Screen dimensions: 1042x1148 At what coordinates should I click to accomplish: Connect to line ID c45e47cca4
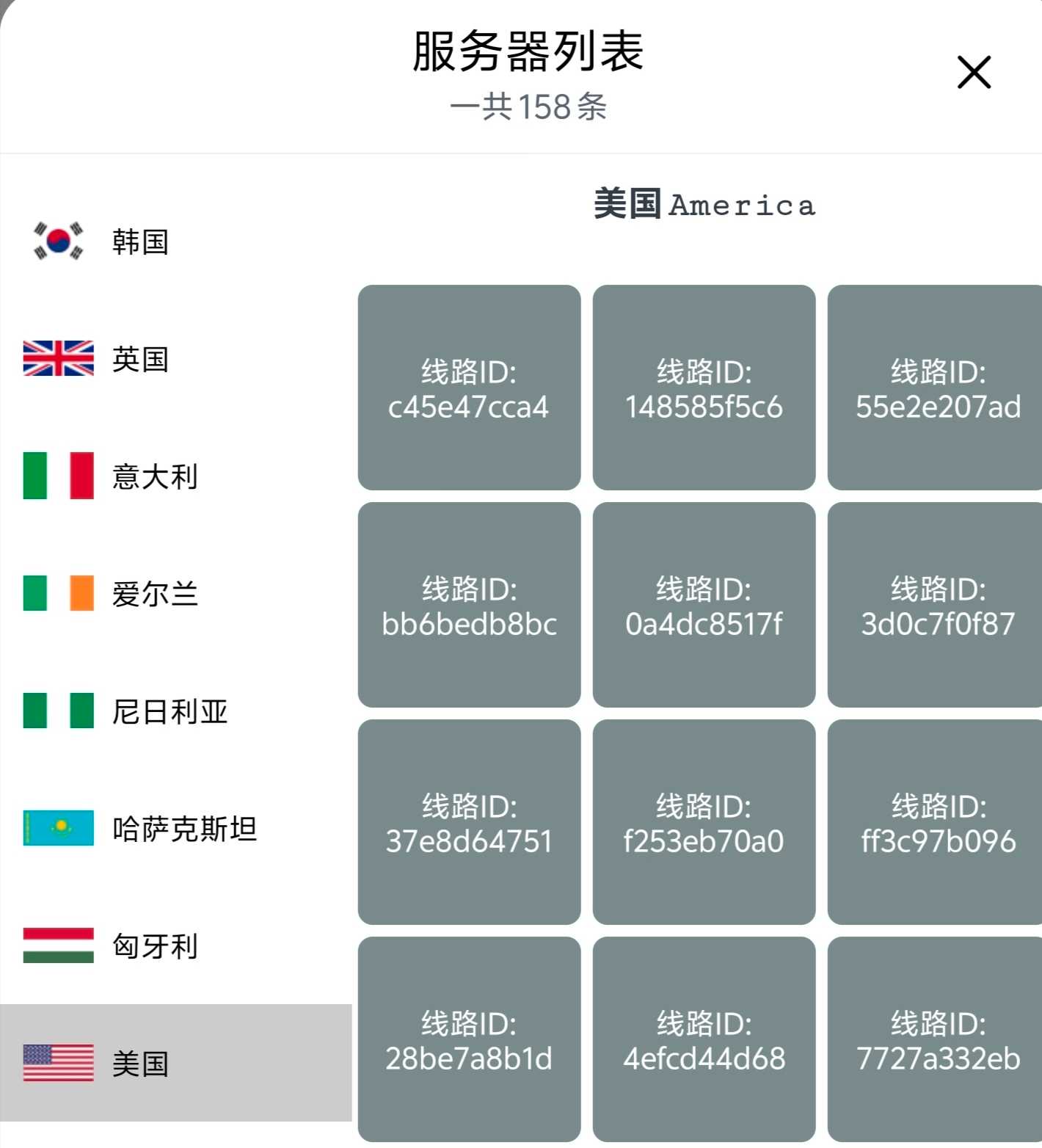pyautogui.click(x=469, y=388)
